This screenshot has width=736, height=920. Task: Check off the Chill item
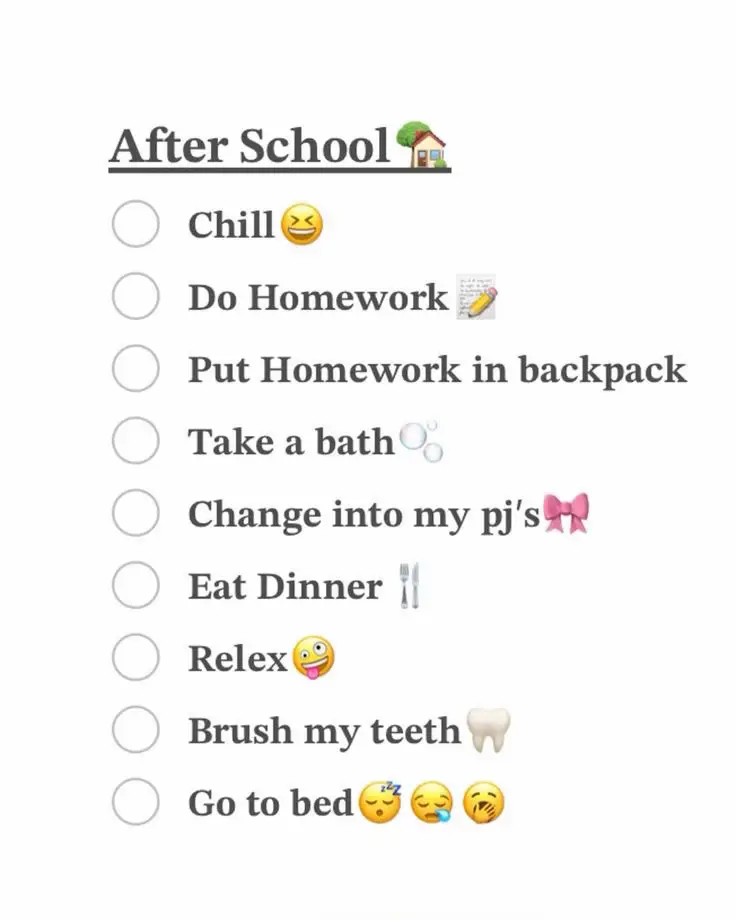[135, 224]
